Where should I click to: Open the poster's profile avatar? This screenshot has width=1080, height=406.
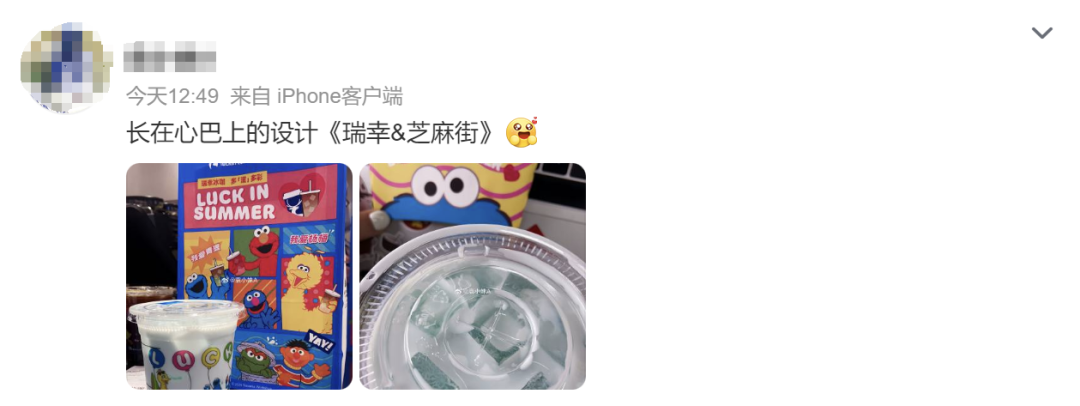pyautogui.click(x=65, y=66)
